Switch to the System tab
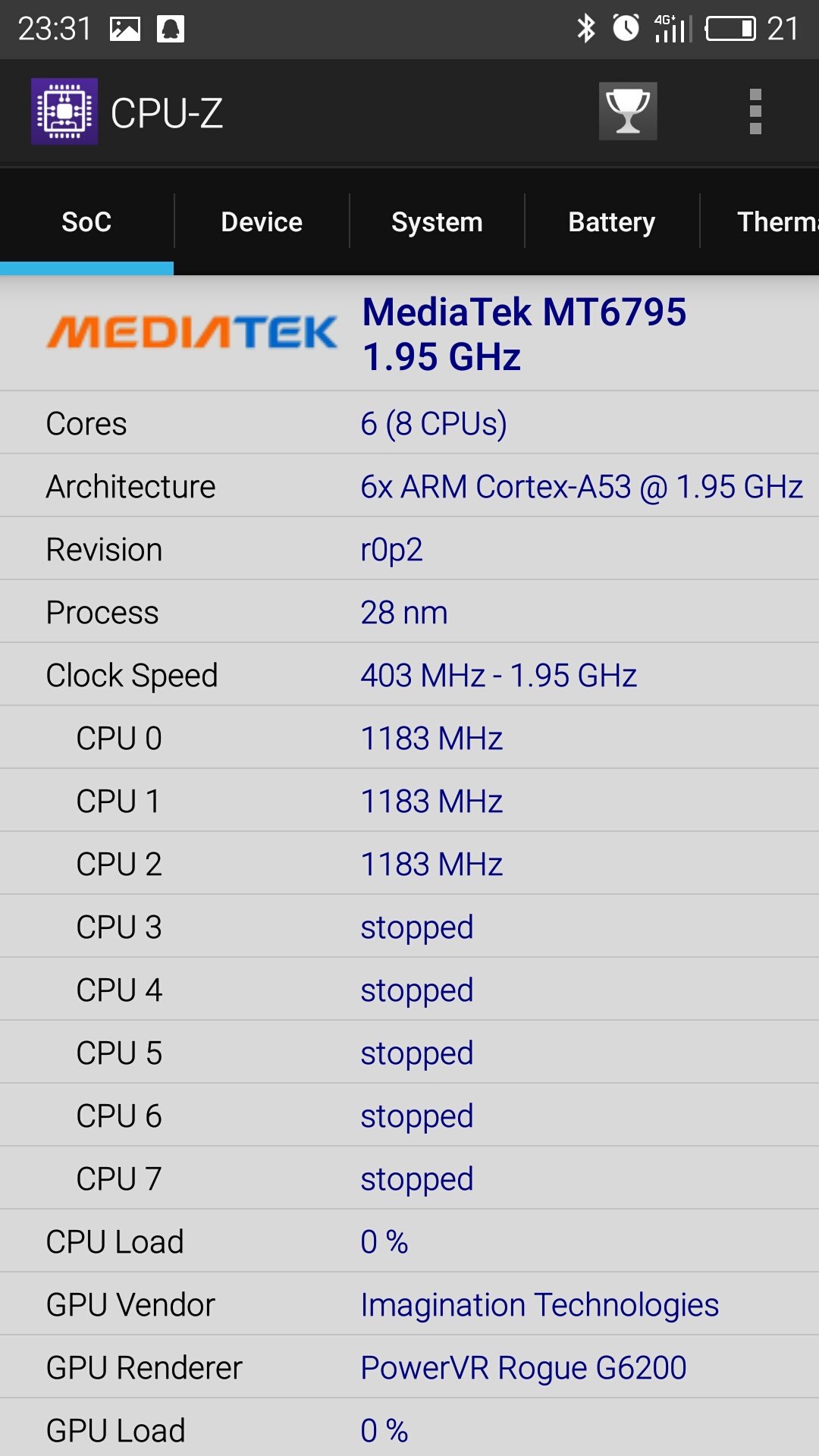The image size is (819, 1456). point(437,222)
